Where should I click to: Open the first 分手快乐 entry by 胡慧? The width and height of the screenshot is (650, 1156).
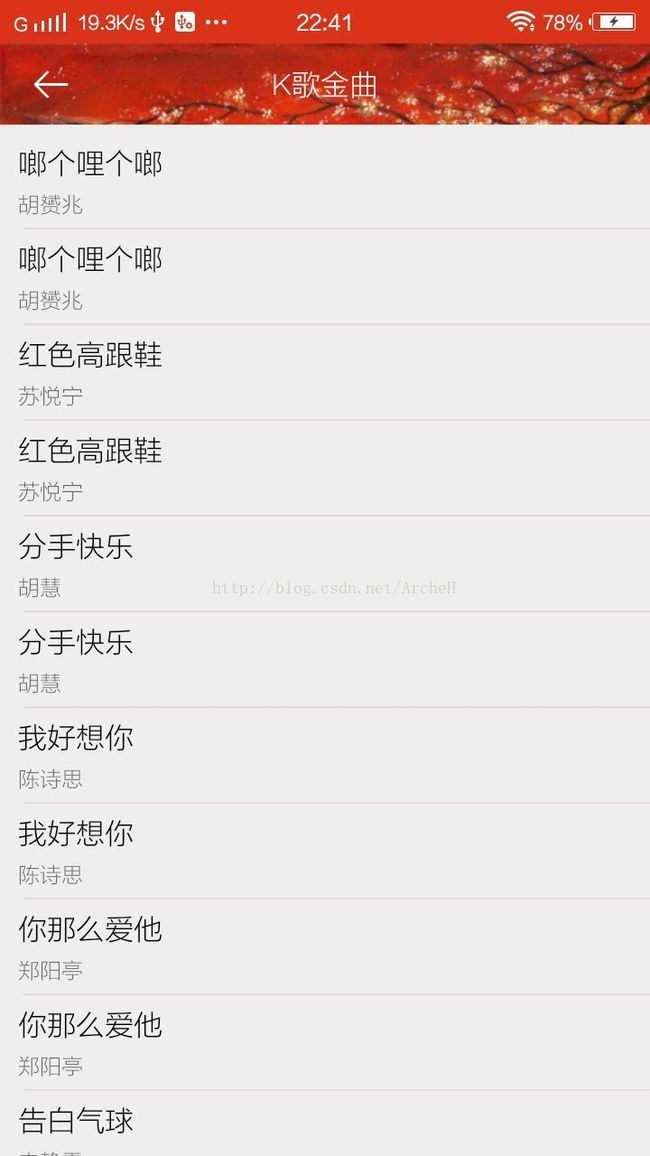coord(325,564)
